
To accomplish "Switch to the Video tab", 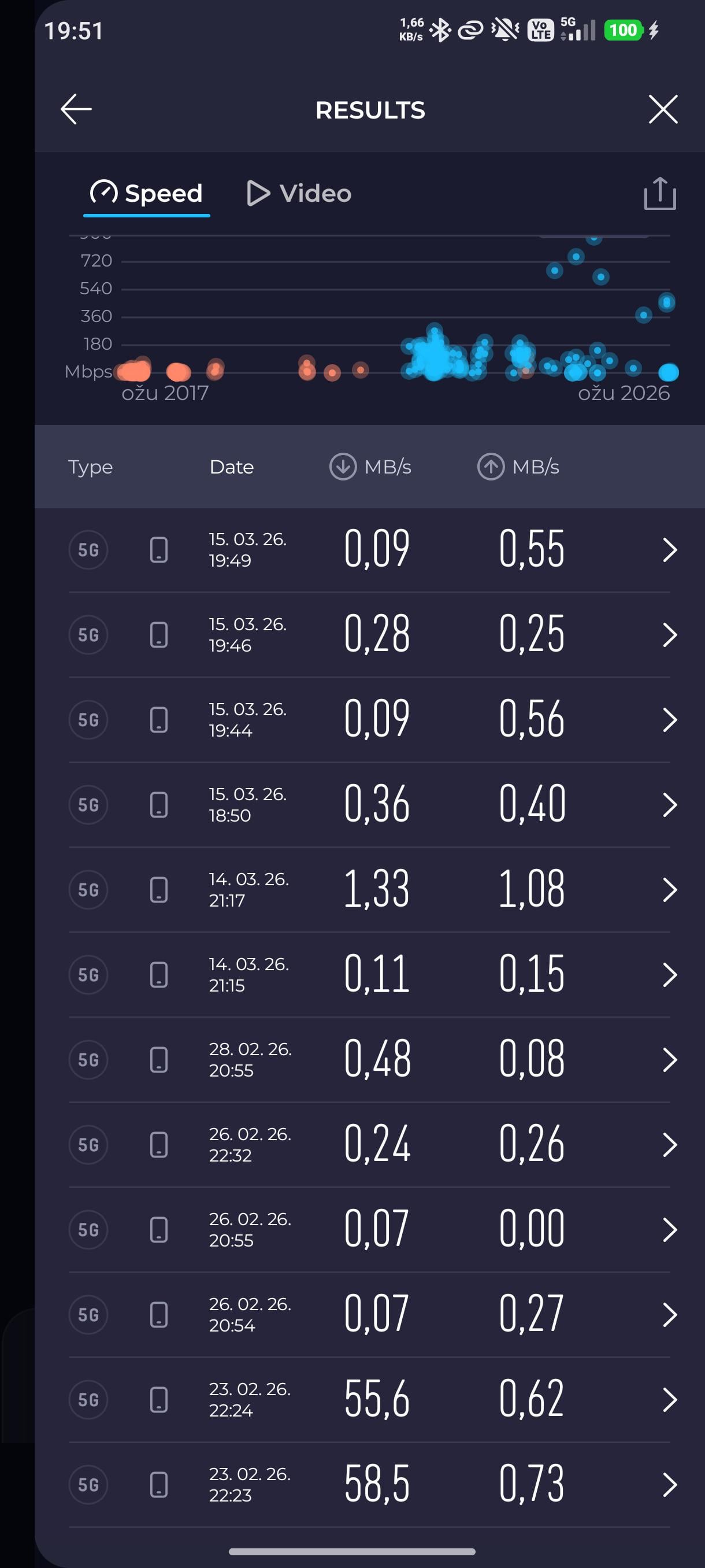I will click(x=299, y=194).
